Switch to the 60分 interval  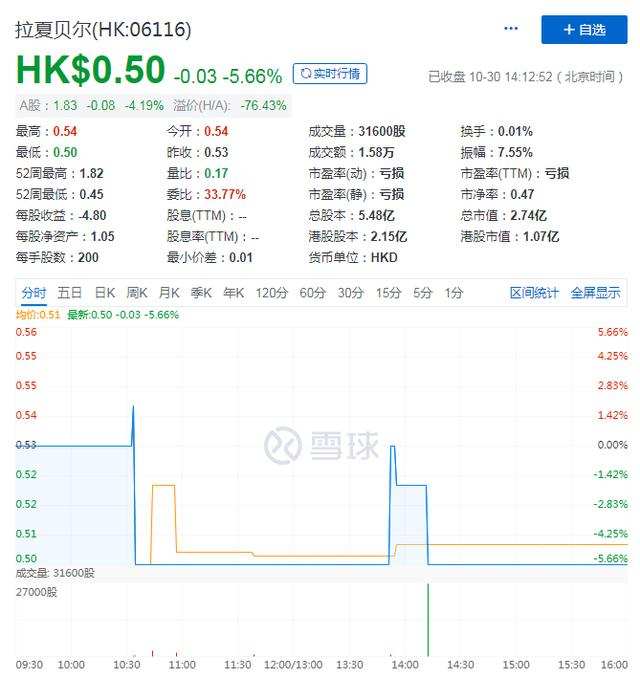[312, 293]
